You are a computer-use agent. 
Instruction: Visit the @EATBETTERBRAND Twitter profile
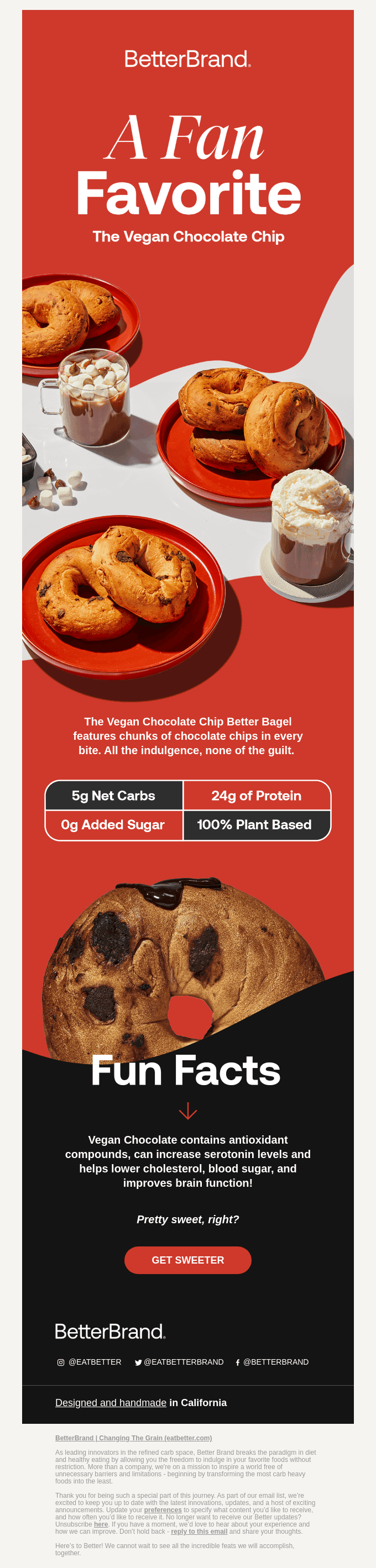click(179, 1362)
